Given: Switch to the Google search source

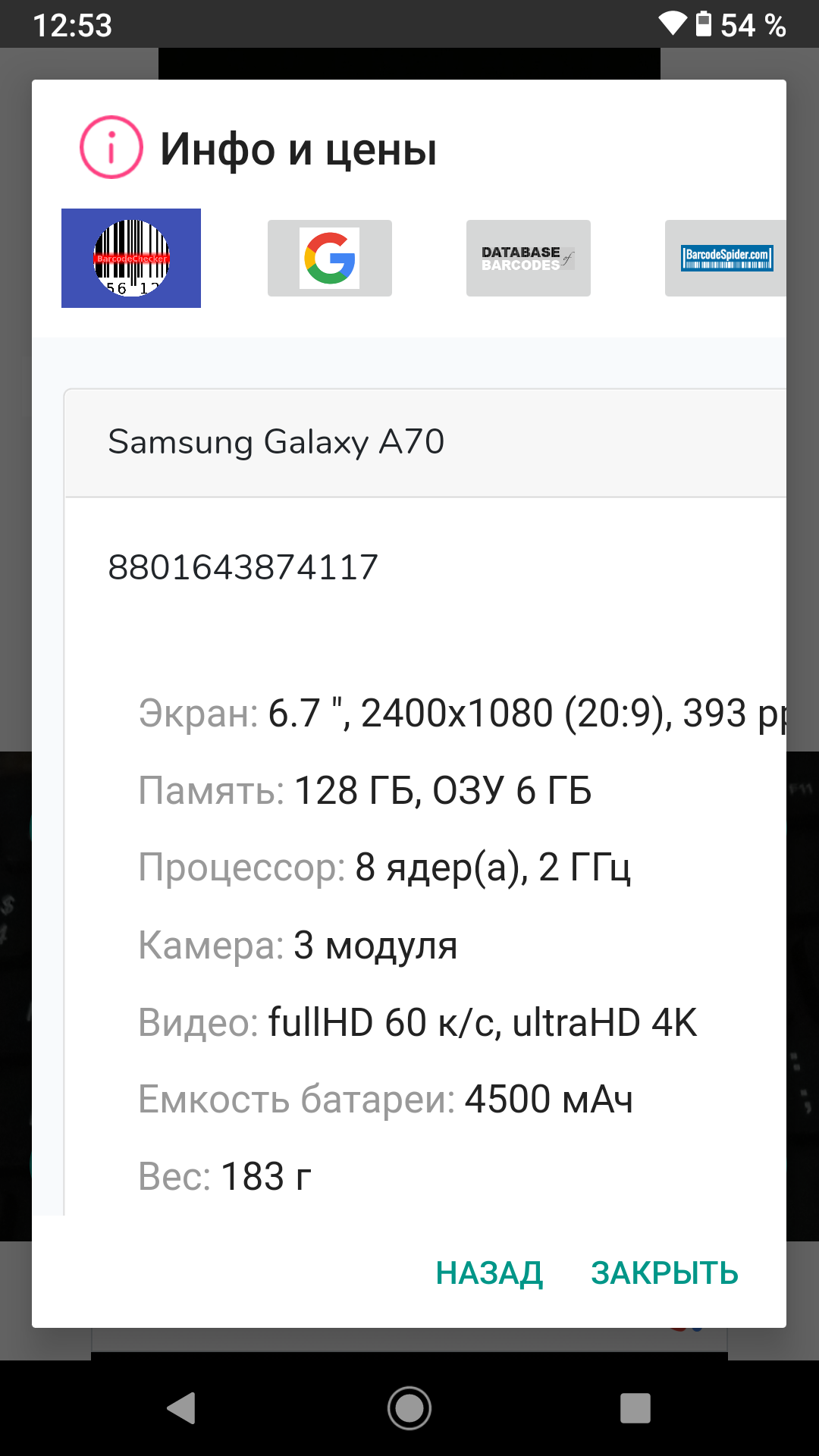Looking at the screenshot, I should point(330,258).
